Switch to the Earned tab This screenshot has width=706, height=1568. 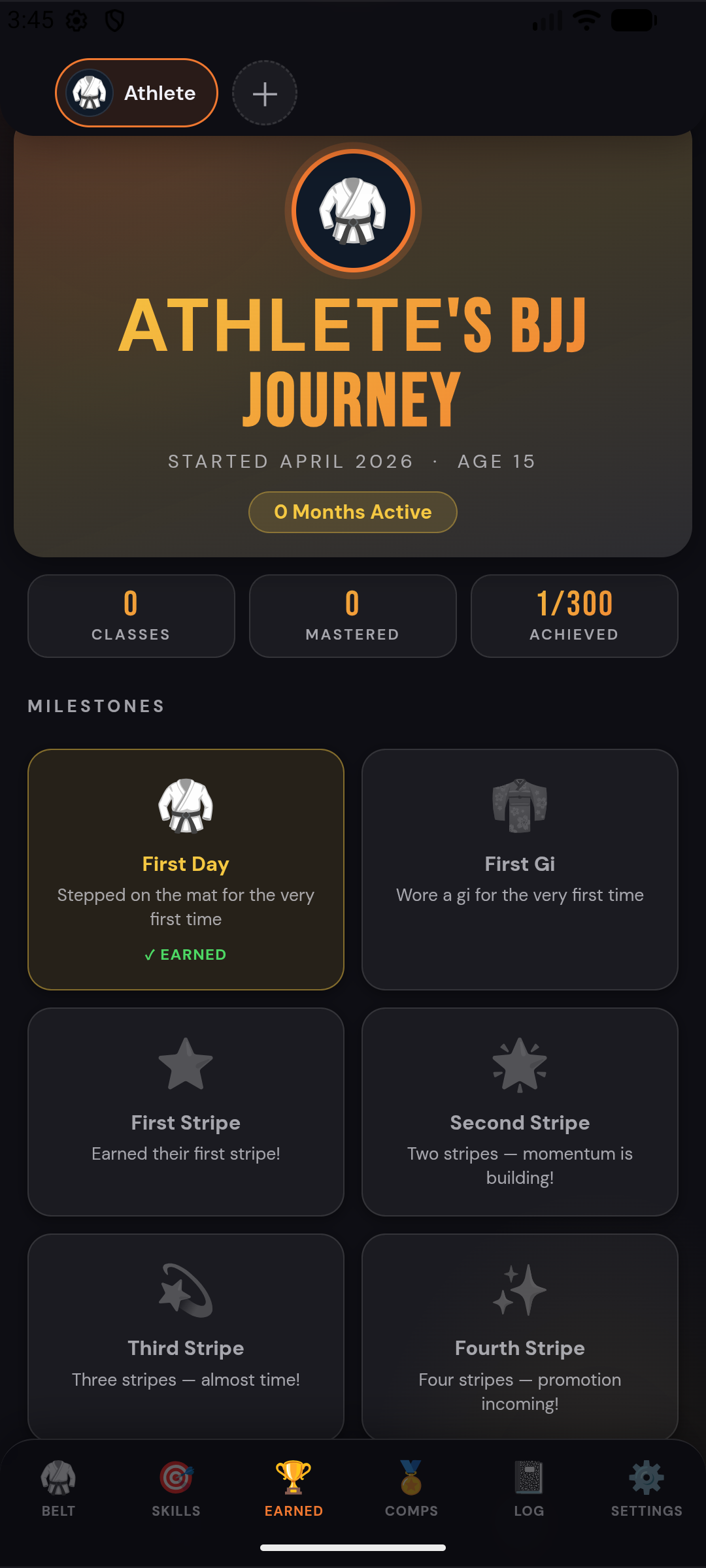[294, 1493]
